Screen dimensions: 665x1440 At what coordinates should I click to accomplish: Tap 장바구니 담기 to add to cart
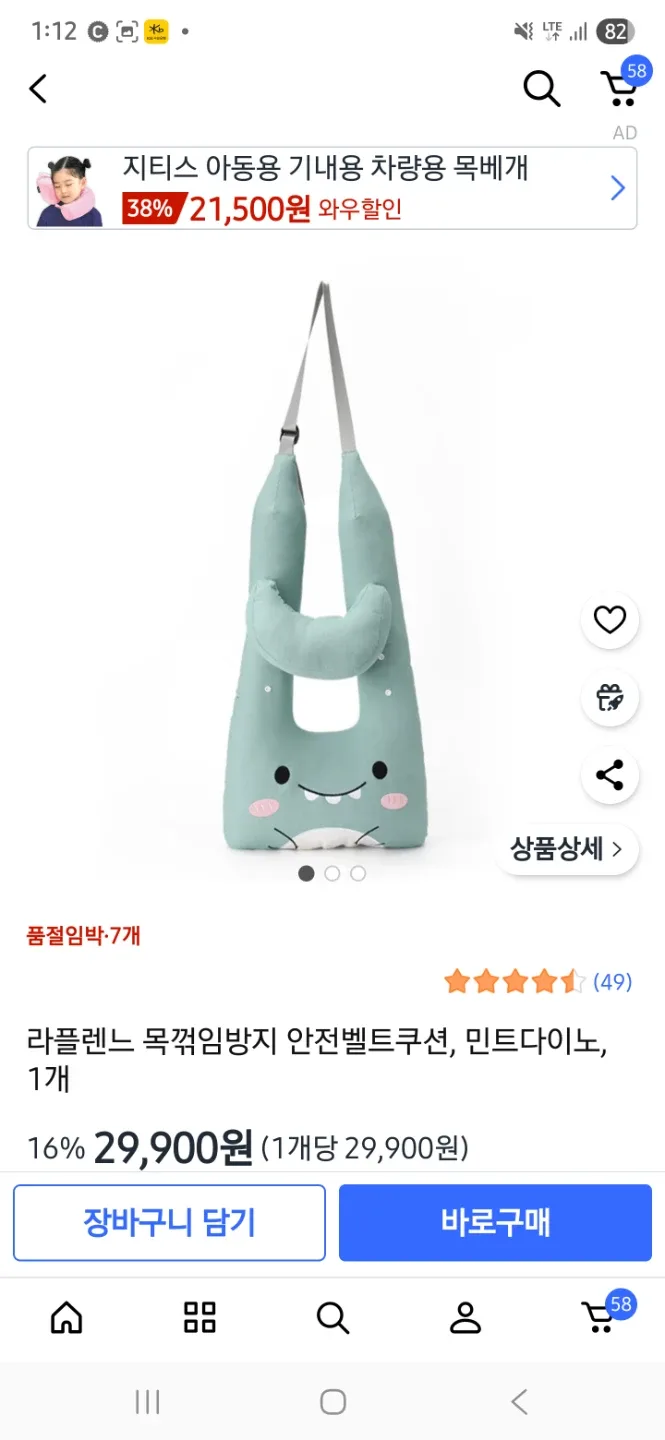point(169,1222)
